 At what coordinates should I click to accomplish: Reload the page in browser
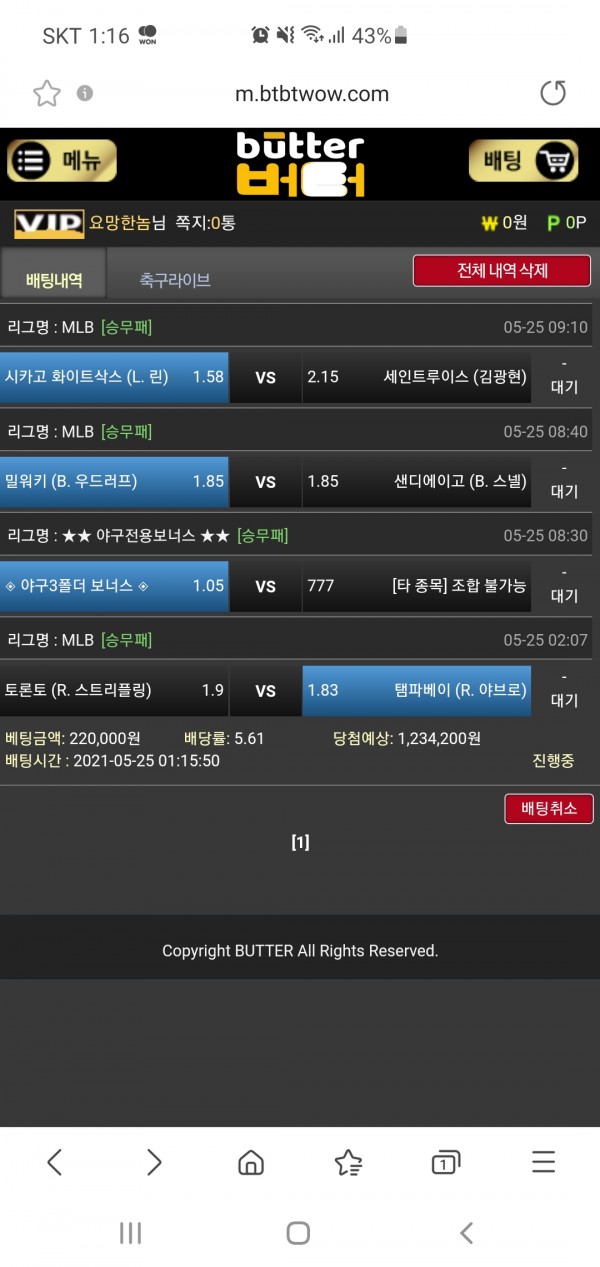[552, 94]
